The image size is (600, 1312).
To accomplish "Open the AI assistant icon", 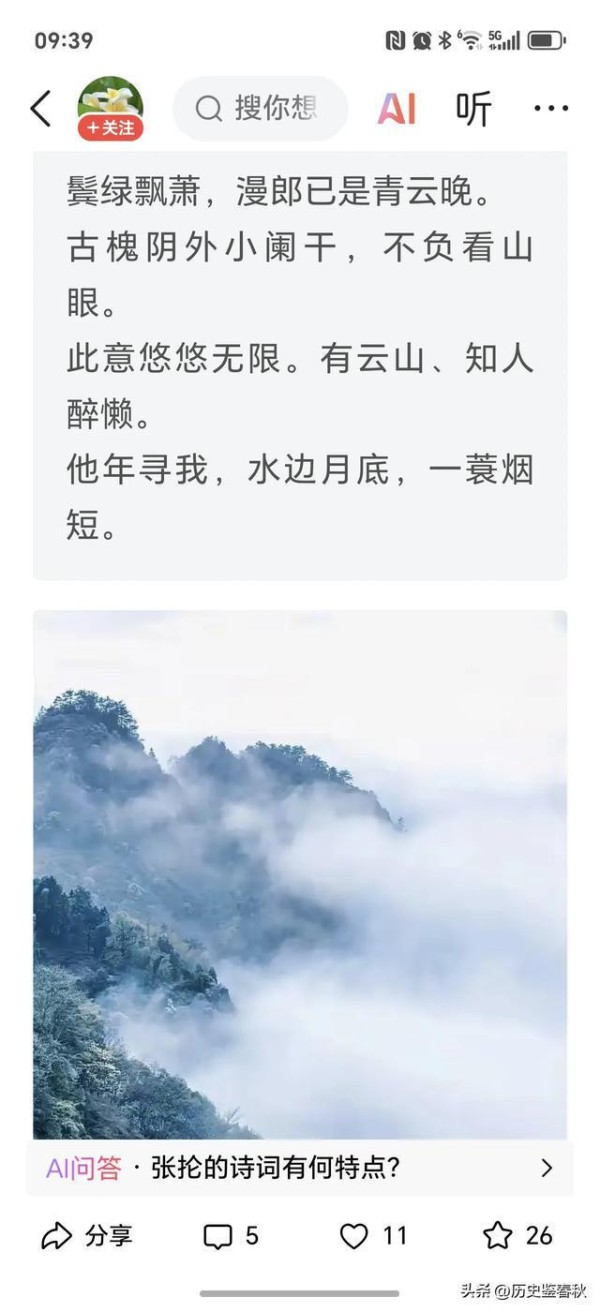I will coord(397,108).
